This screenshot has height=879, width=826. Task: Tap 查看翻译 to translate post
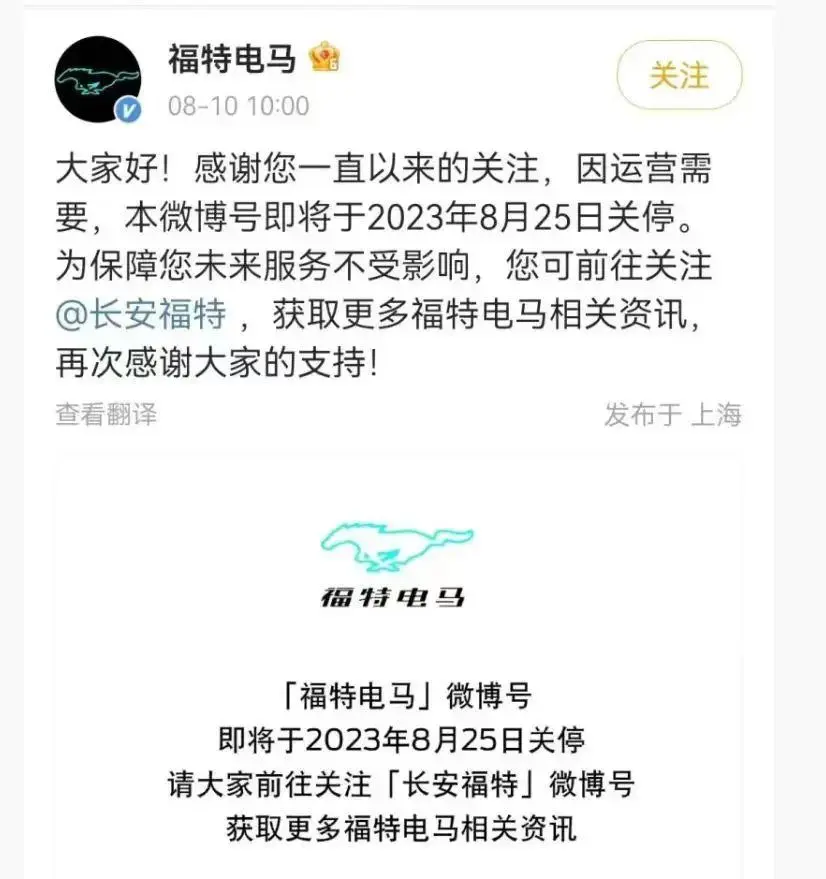tap(106, 414)
